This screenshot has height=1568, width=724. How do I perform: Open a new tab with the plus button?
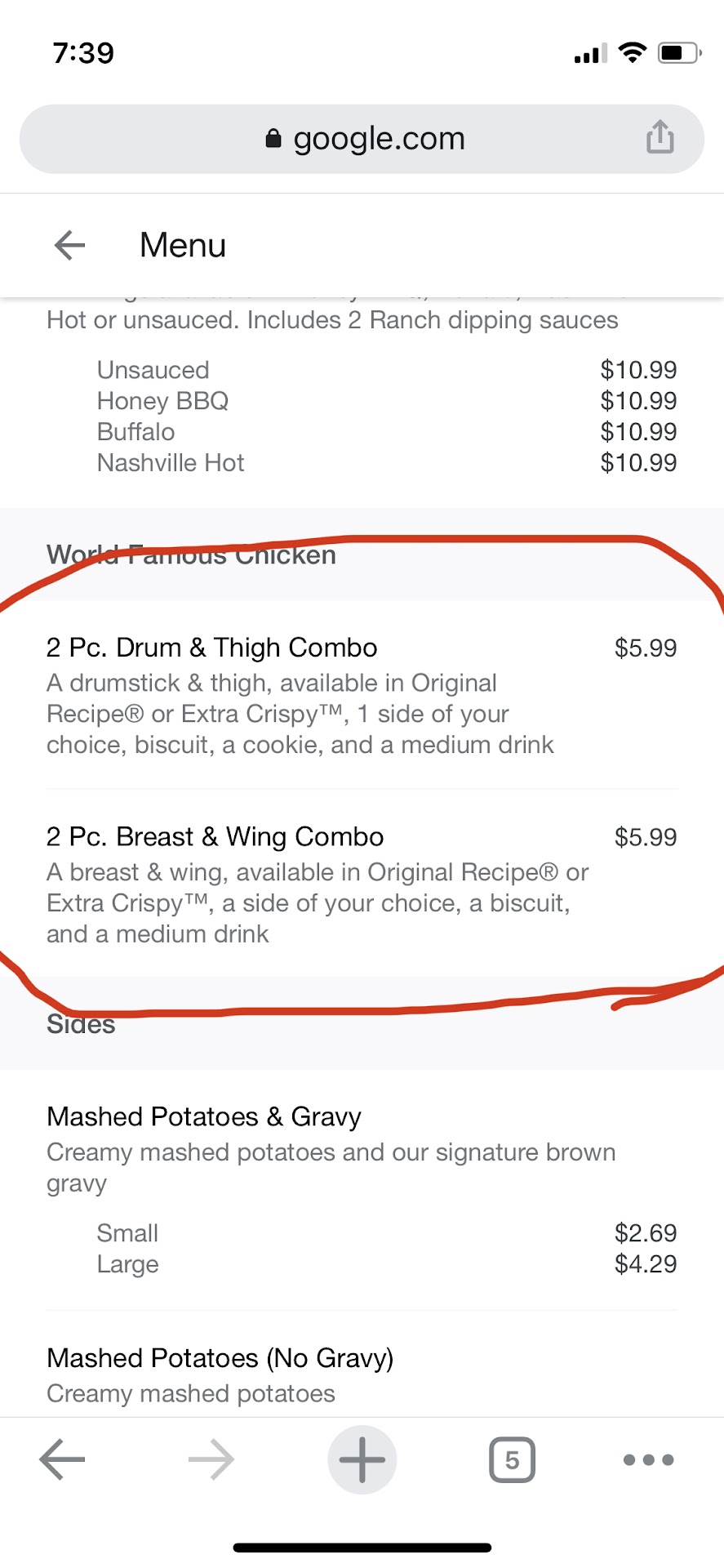(362, 1459)
